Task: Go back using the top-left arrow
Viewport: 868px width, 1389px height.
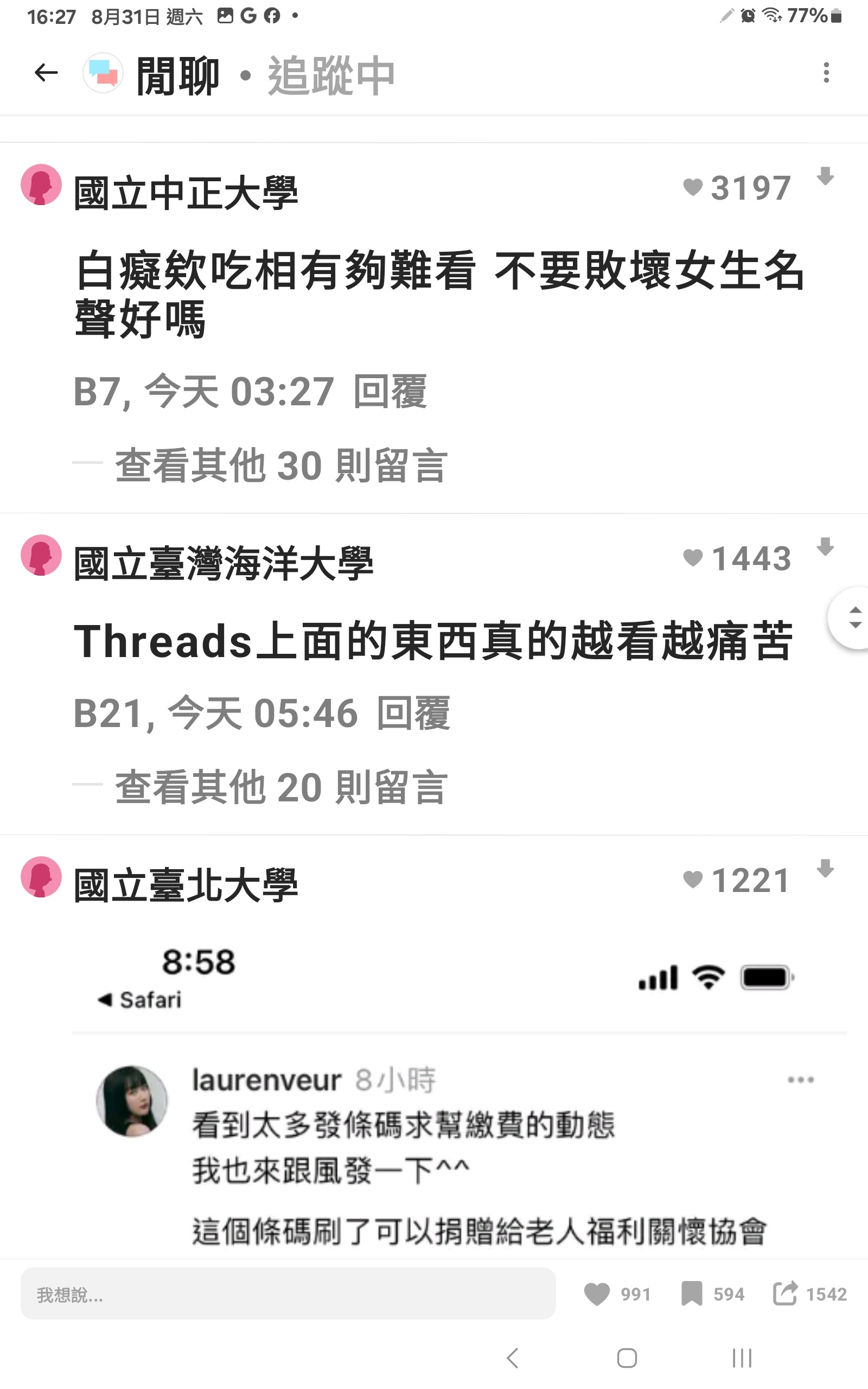Action: tap(46, 73)
